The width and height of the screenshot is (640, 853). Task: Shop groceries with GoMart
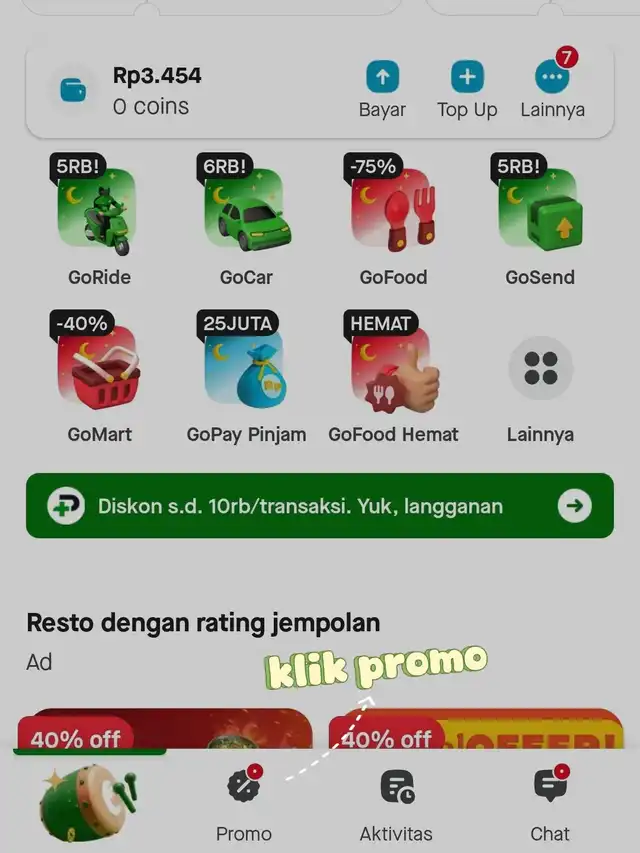(x=98, y=376)
